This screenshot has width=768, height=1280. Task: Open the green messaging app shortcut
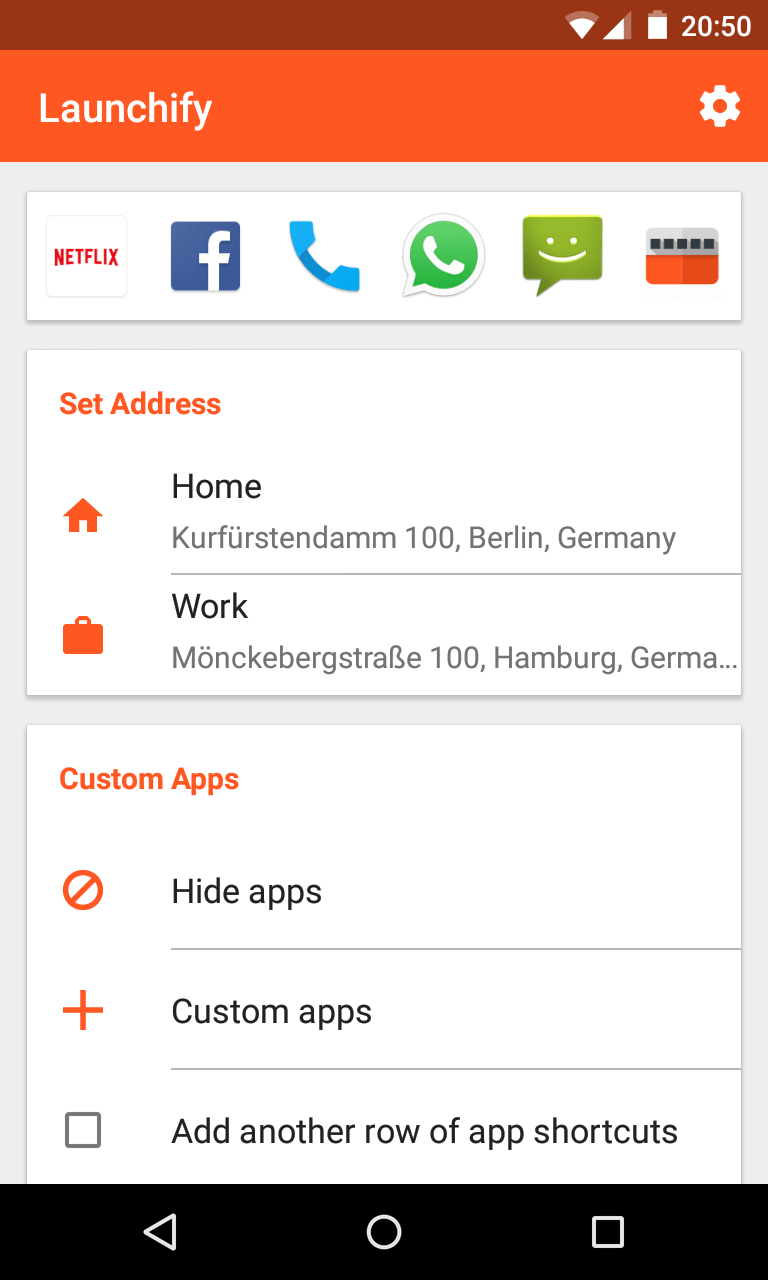pyautogui.click(x=562, y=255)
